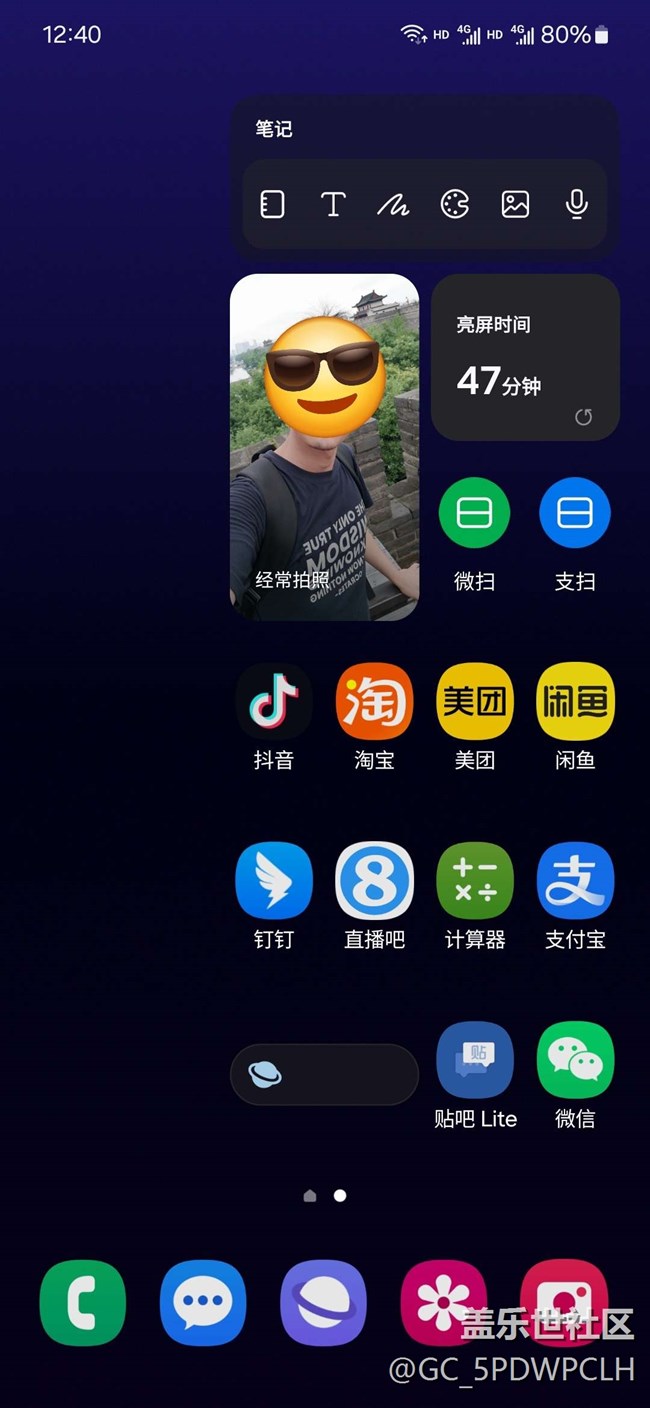
Task: Create a new text note in Notes widget
Action: 333,205
